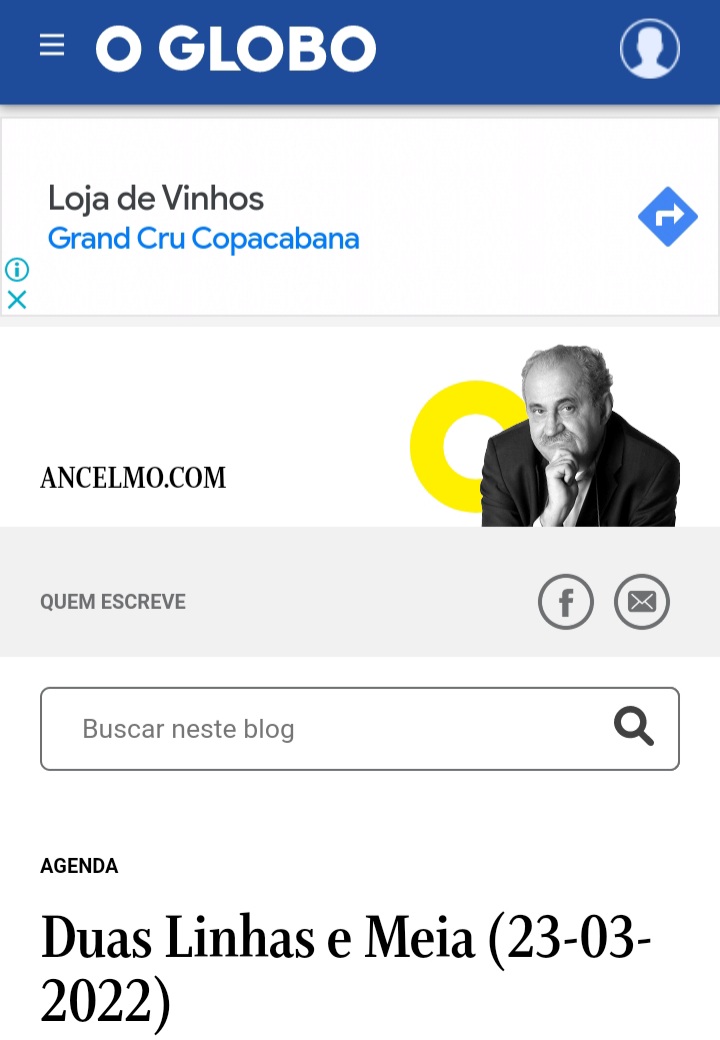The image size is (720, 1040).
Task: Close the Loja de Vinhos ad
Action: [17, 299]
